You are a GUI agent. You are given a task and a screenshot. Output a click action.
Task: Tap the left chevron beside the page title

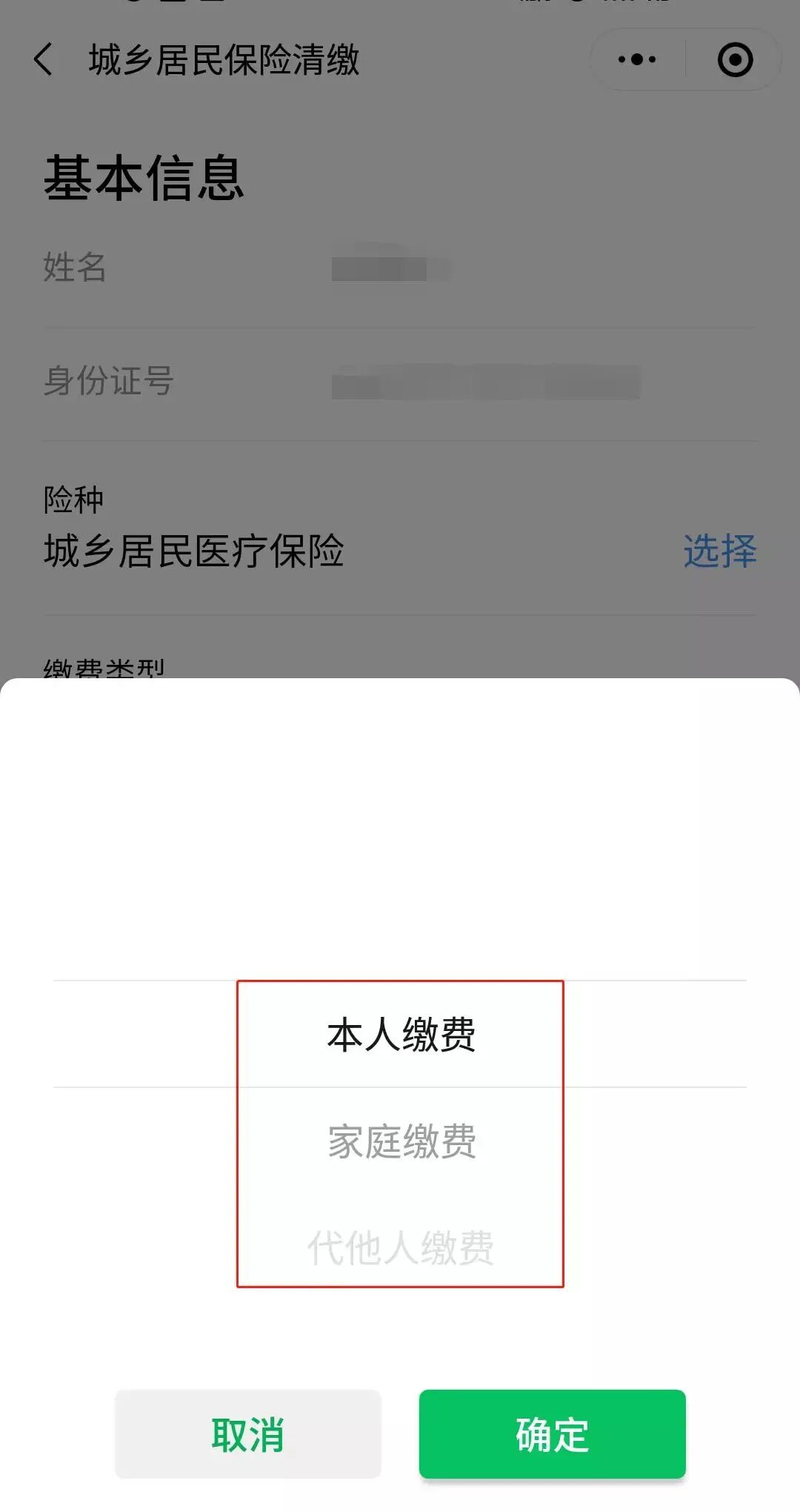pyautogui.click(x=44, y=58)
